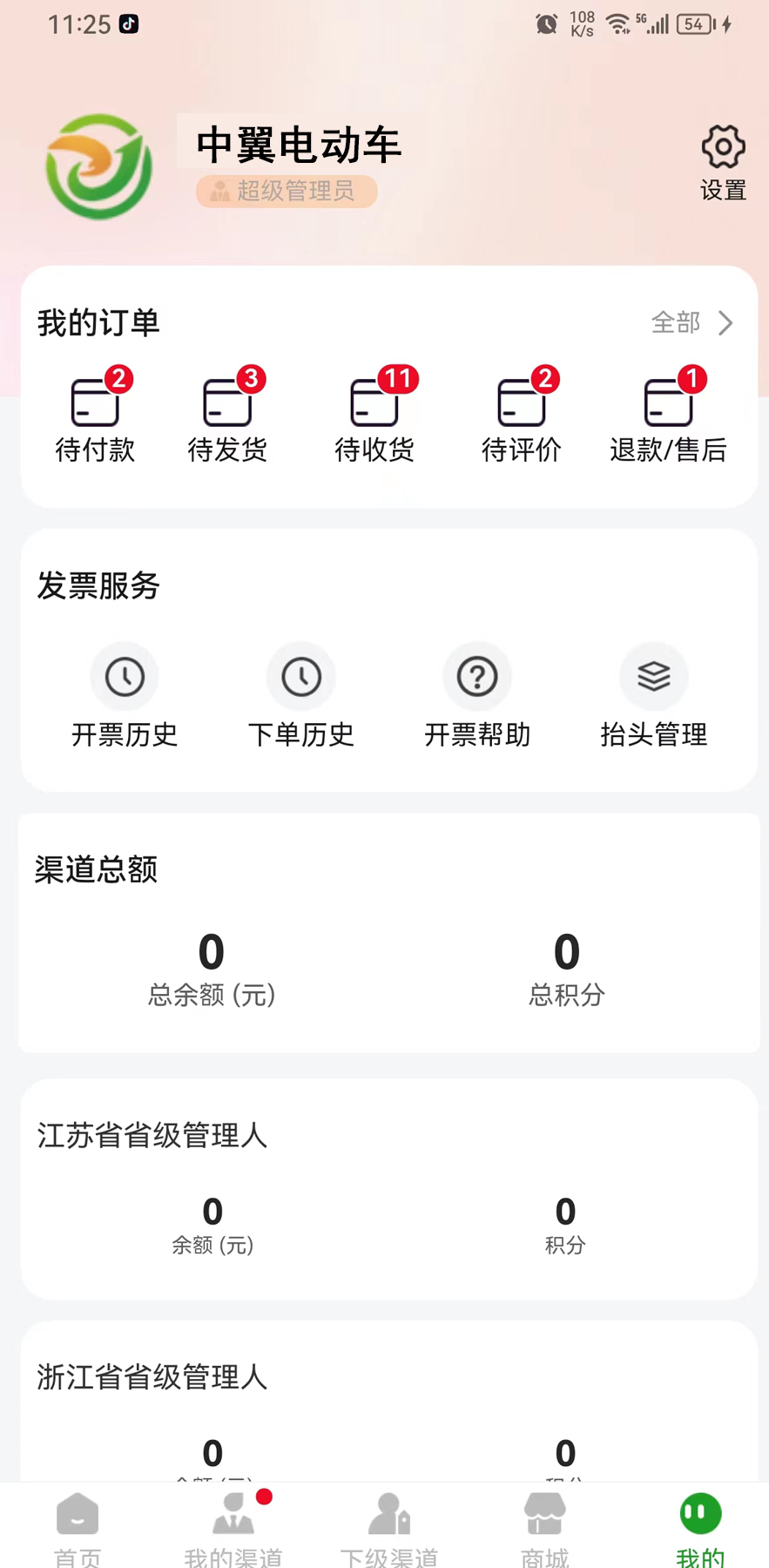Open the 退款/售后 refund and after-sales icon
This screenshot has height=1568, width=769.
point(667,414)
